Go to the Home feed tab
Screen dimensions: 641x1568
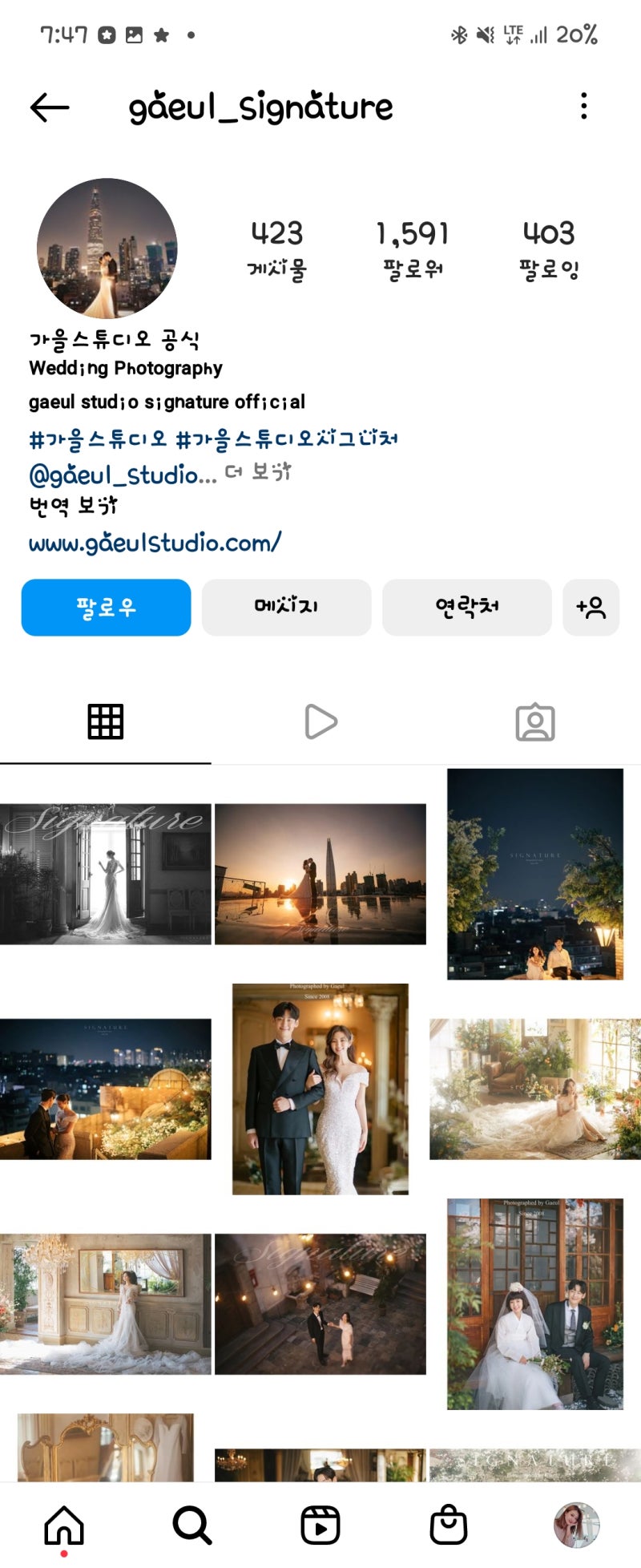tap(64, 1525)
